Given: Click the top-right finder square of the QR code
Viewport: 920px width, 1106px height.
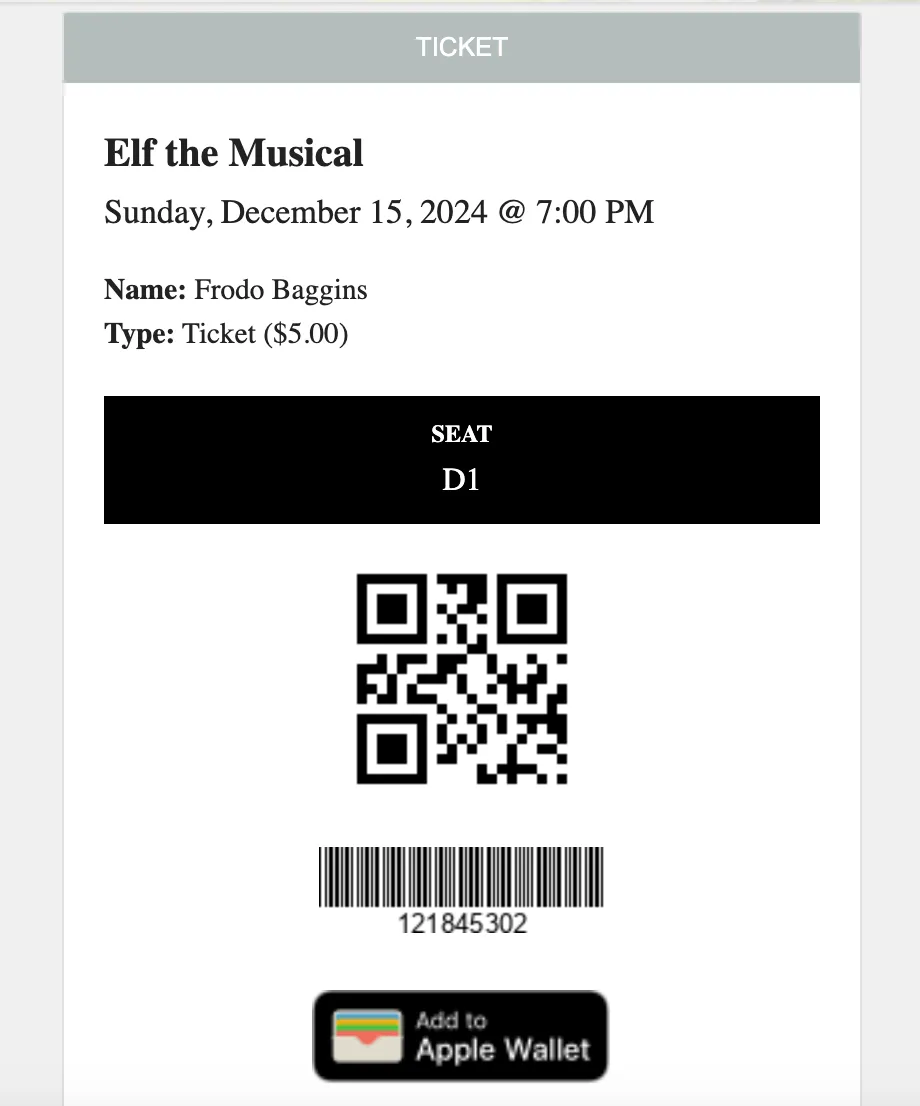Looking at the screenshot, I should click(x=532, y=608).
